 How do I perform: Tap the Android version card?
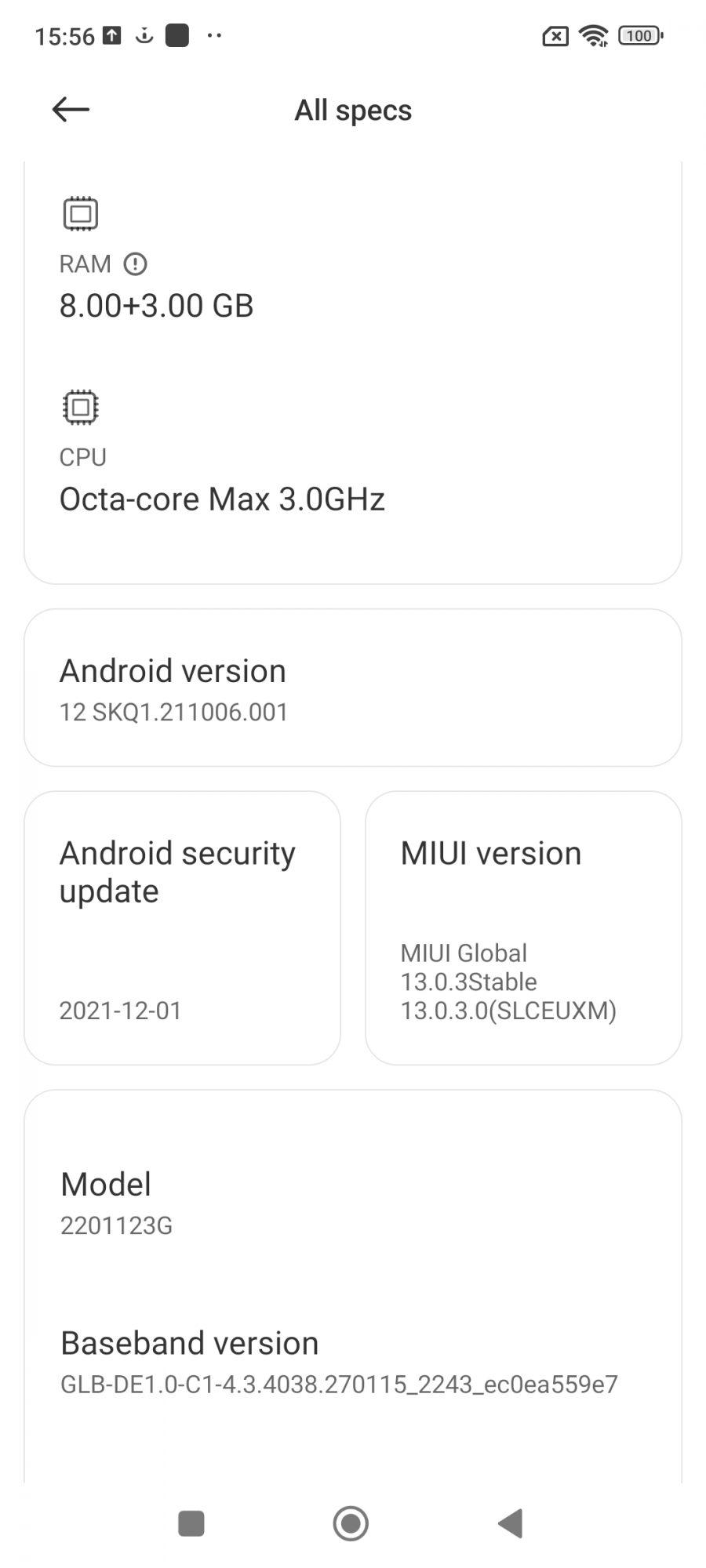coord(352,688)
